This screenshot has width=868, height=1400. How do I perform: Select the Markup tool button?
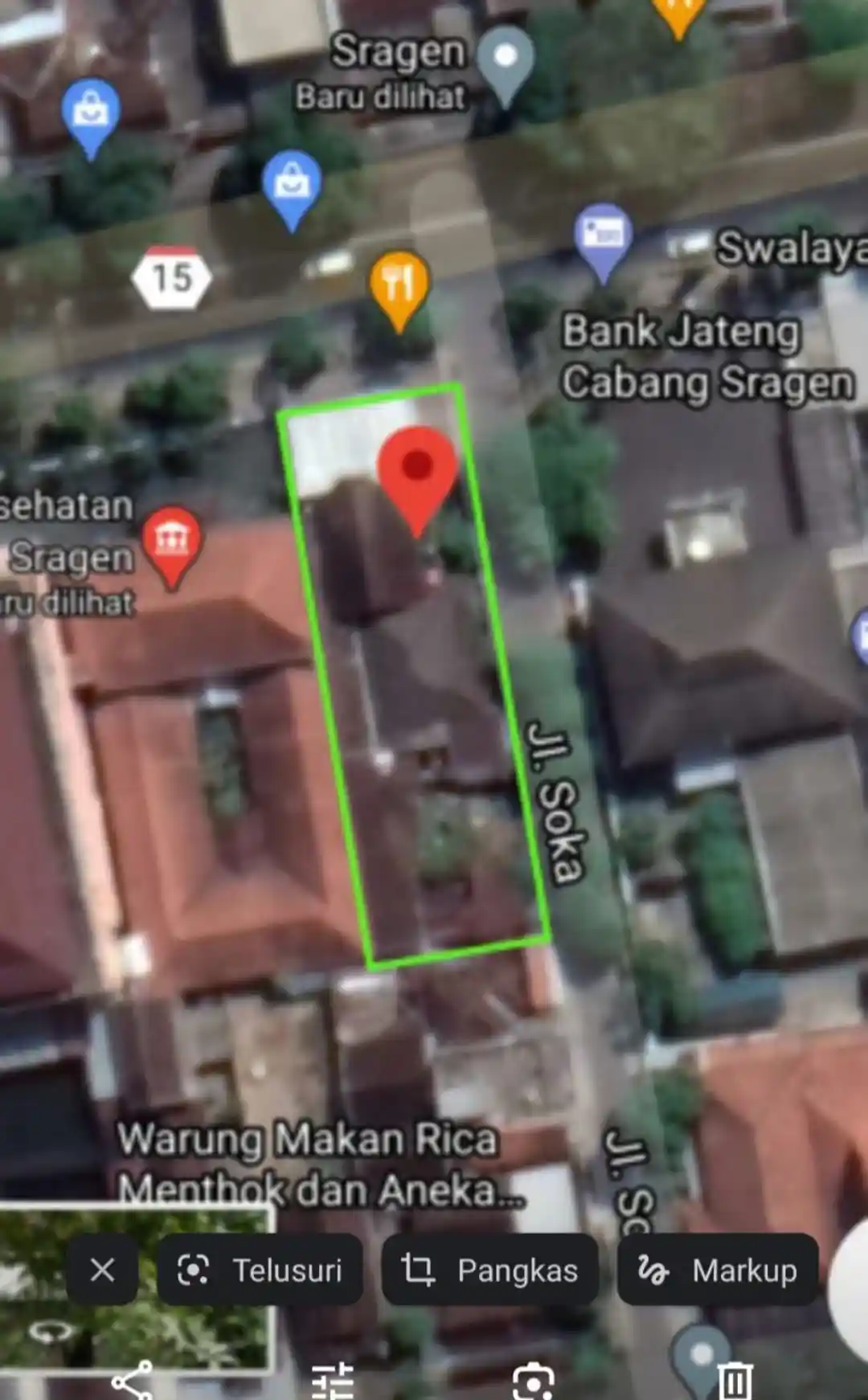tap(718, 1270)
